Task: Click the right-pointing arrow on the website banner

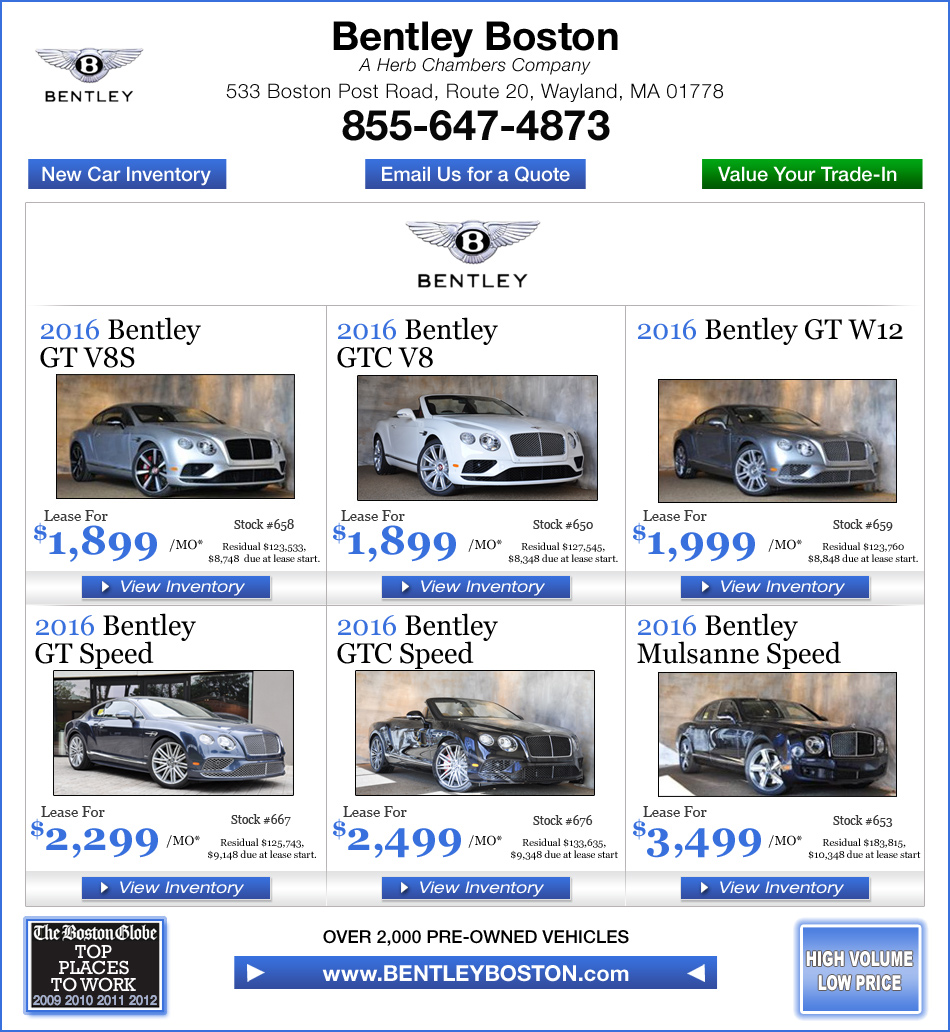Action: click(259, 971)
